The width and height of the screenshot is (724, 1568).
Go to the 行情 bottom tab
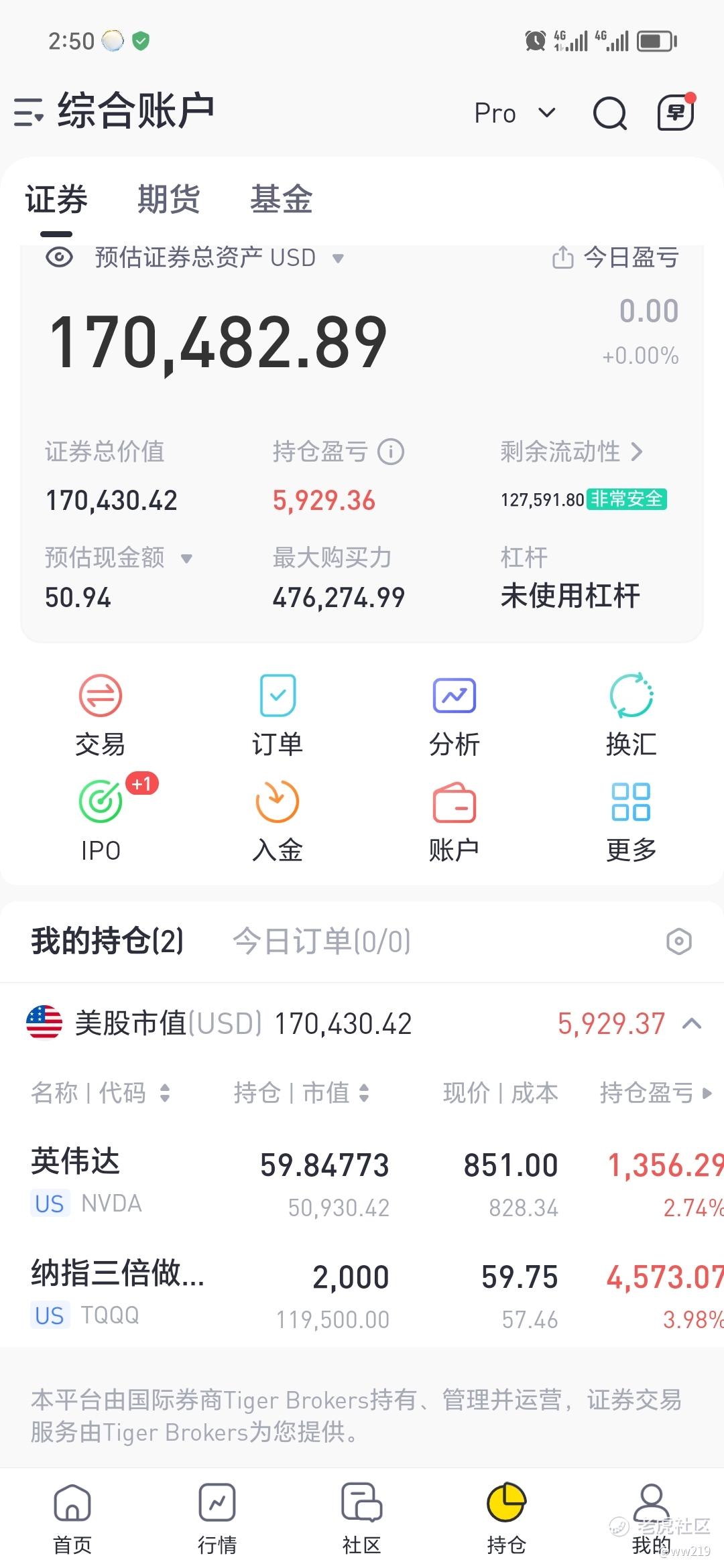pyautogui.click(x=217, y=1517)
